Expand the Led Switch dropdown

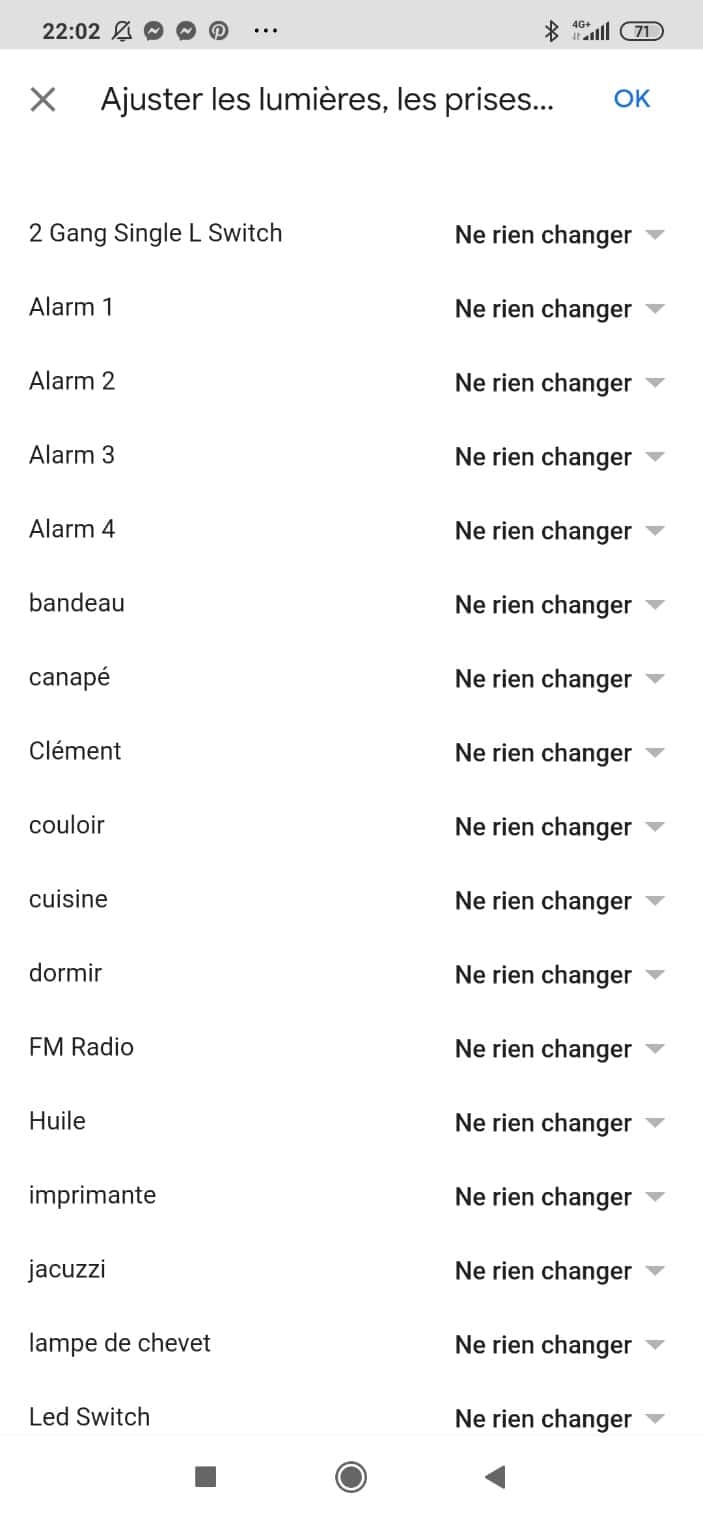pos(559,1419)
